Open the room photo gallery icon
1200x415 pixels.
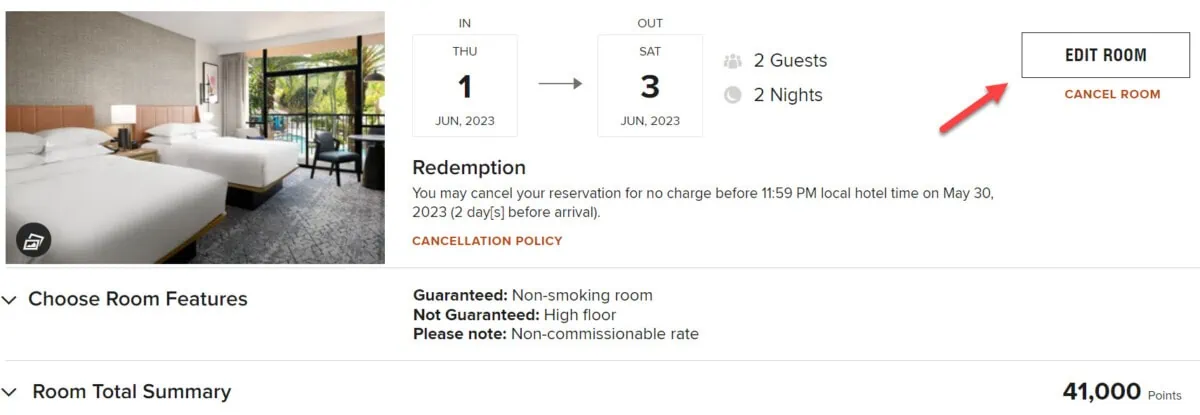pyautogui.click(x=34, y=240)
